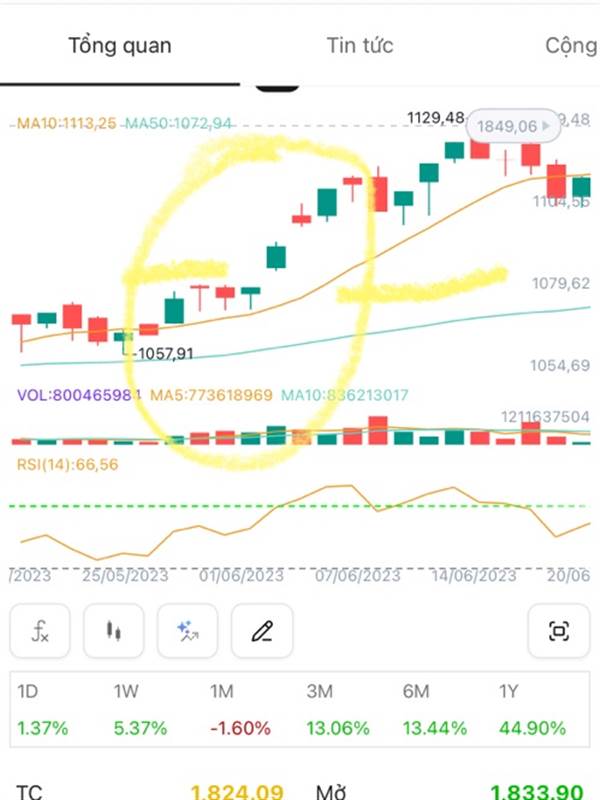
Task: Open the AI chart analysis tool
Action: (x=187, y=631)
